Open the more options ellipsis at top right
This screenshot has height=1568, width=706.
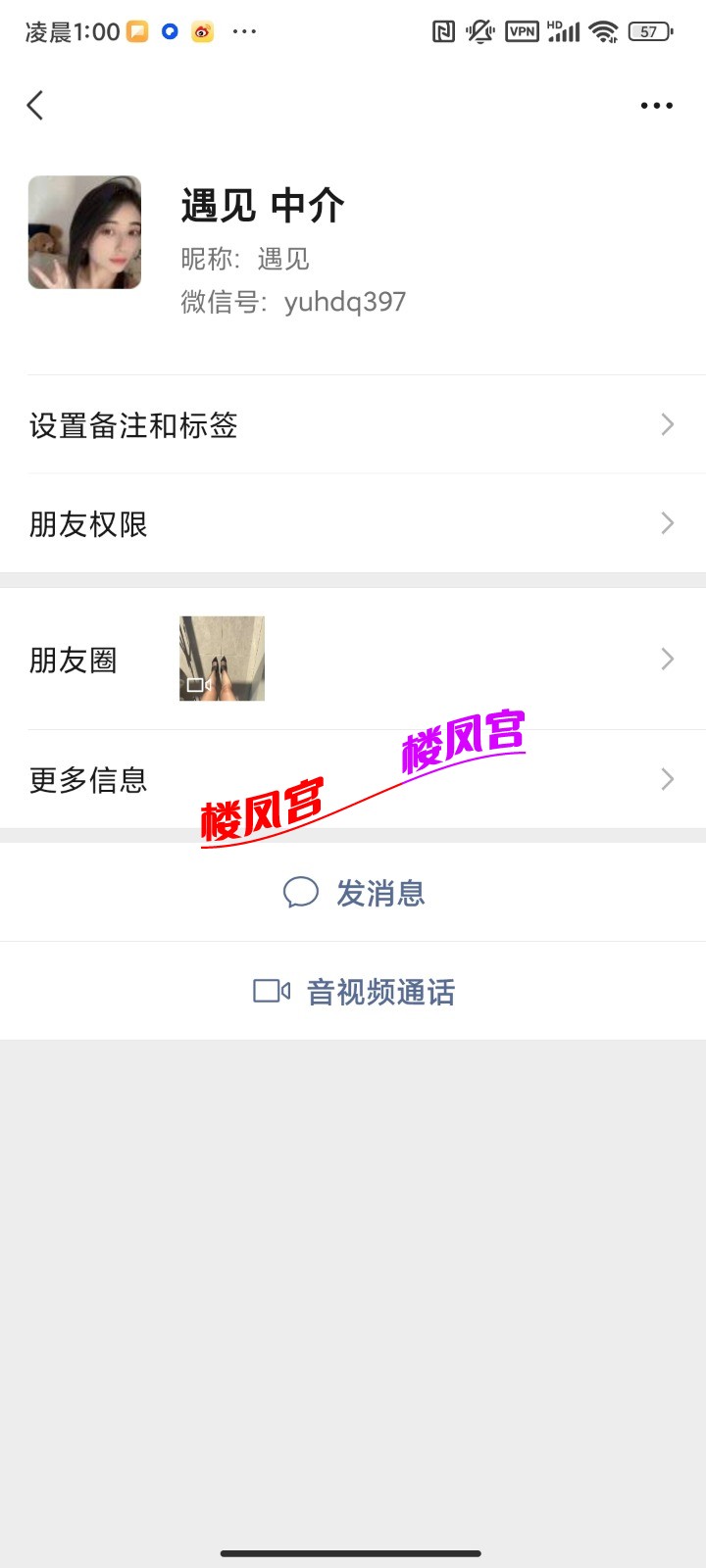point(655,105)
